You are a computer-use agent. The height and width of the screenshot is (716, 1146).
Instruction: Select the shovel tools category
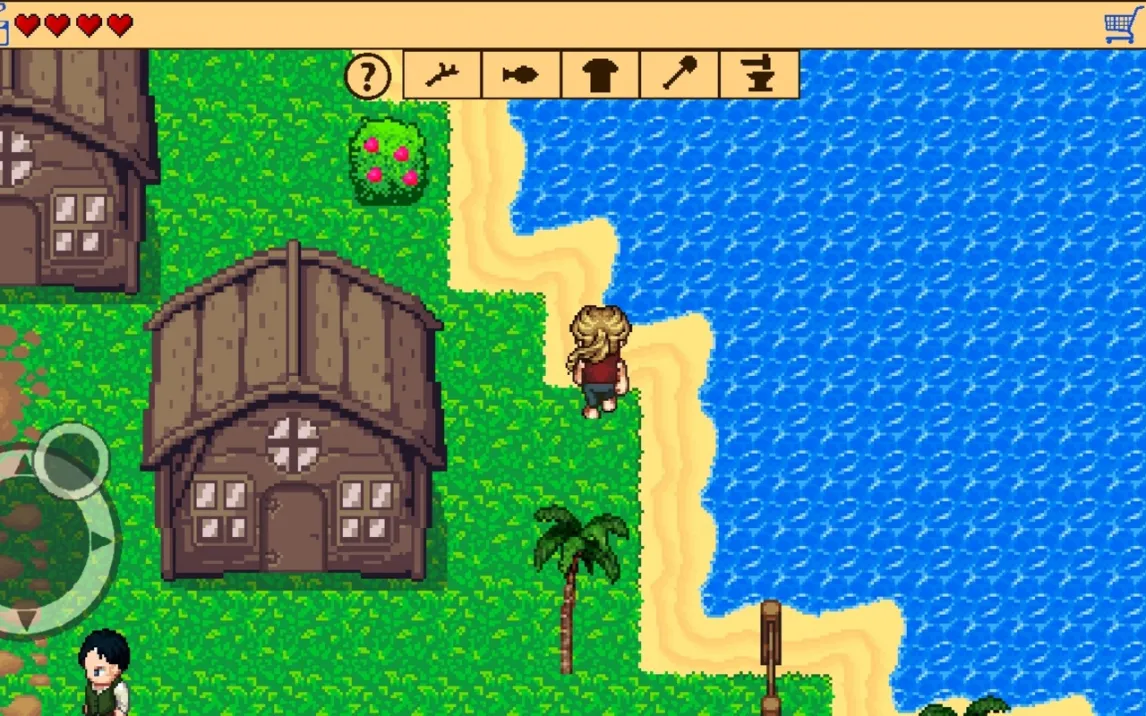(679, 75)
